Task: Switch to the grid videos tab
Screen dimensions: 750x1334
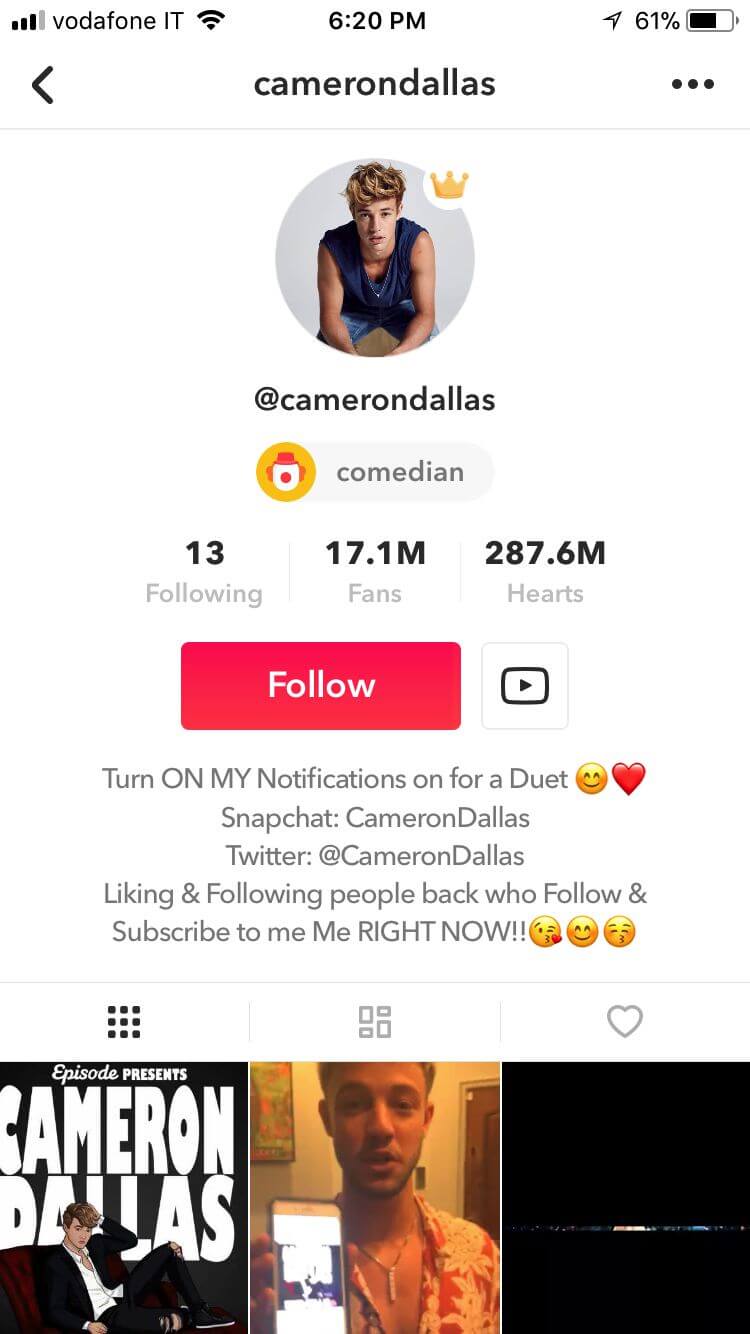Action: click(x=124, y=1021)
